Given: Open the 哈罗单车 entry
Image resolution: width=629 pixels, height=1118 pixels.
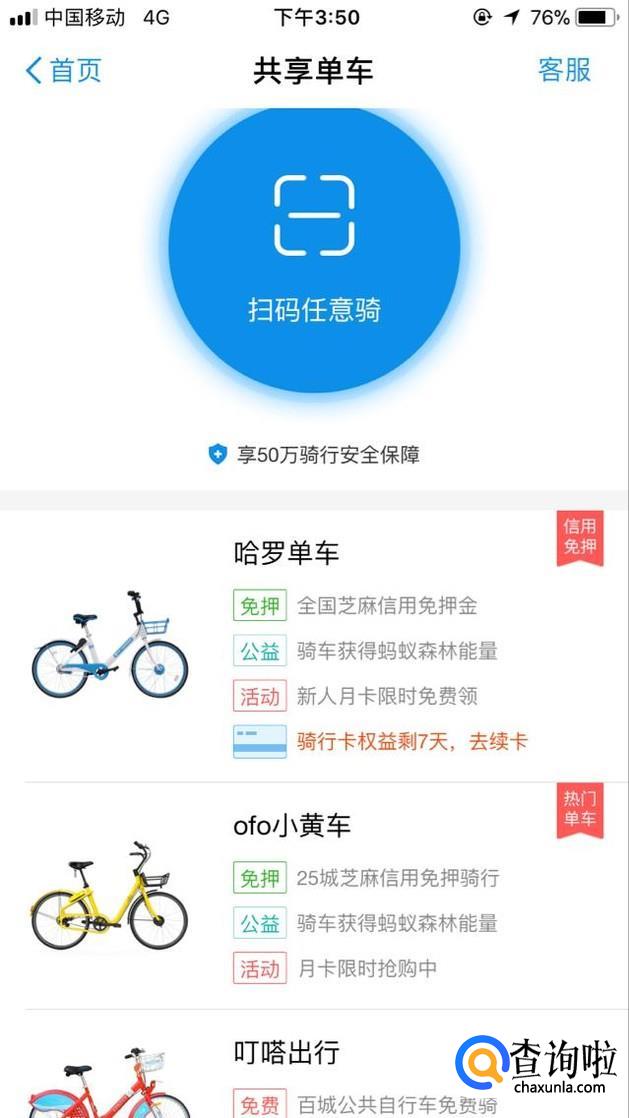Looking at the screenshot, I should (286, 552).
